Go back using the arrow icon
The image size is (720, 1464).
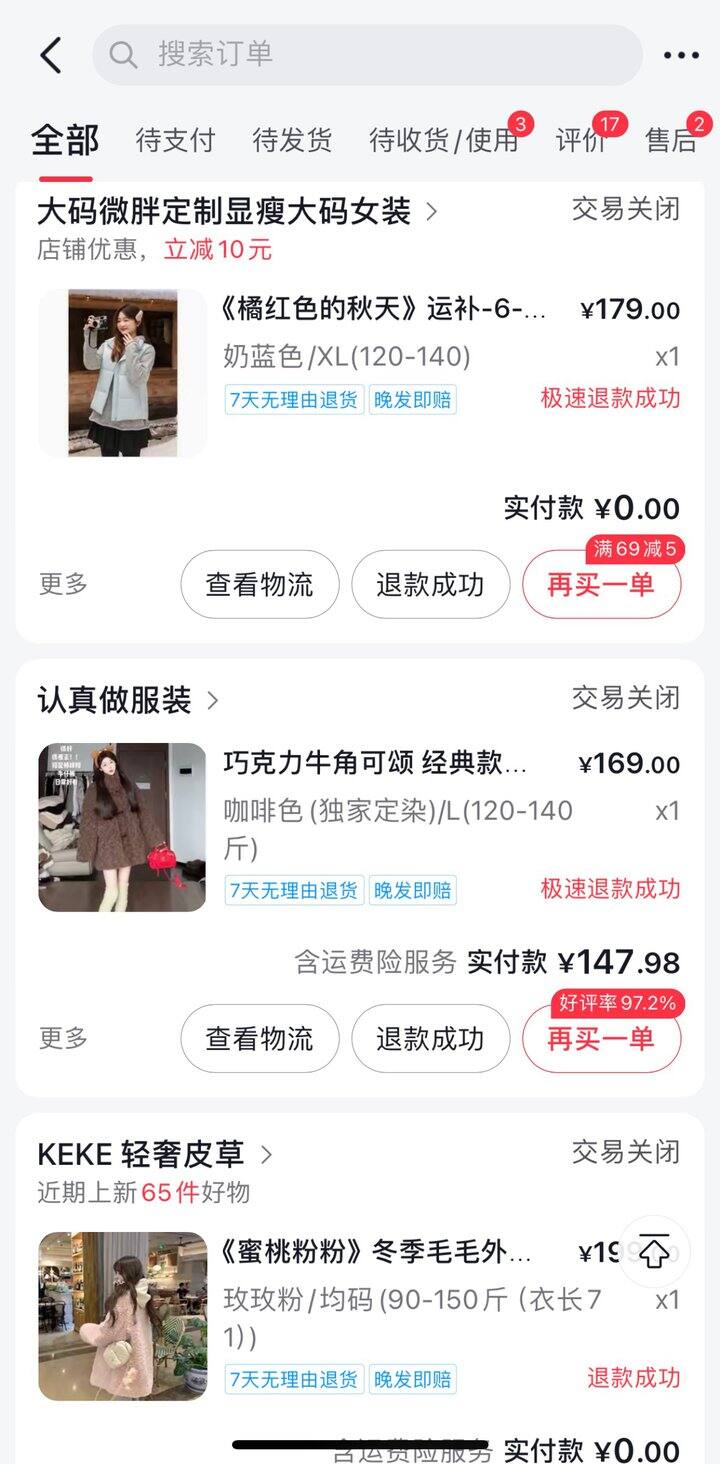pos(51,55)
